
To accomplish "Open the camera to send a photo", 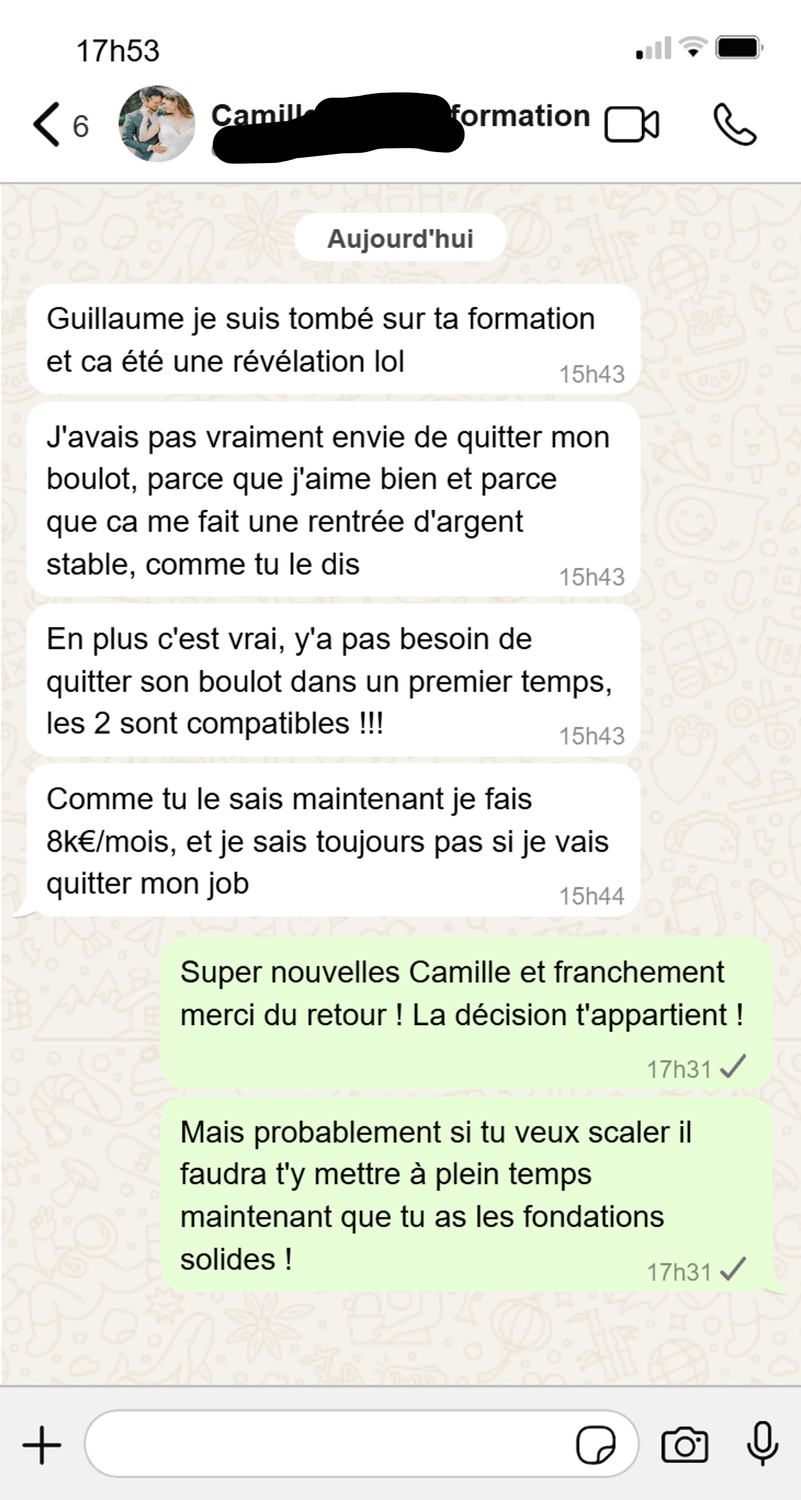I will [685, 1445].
